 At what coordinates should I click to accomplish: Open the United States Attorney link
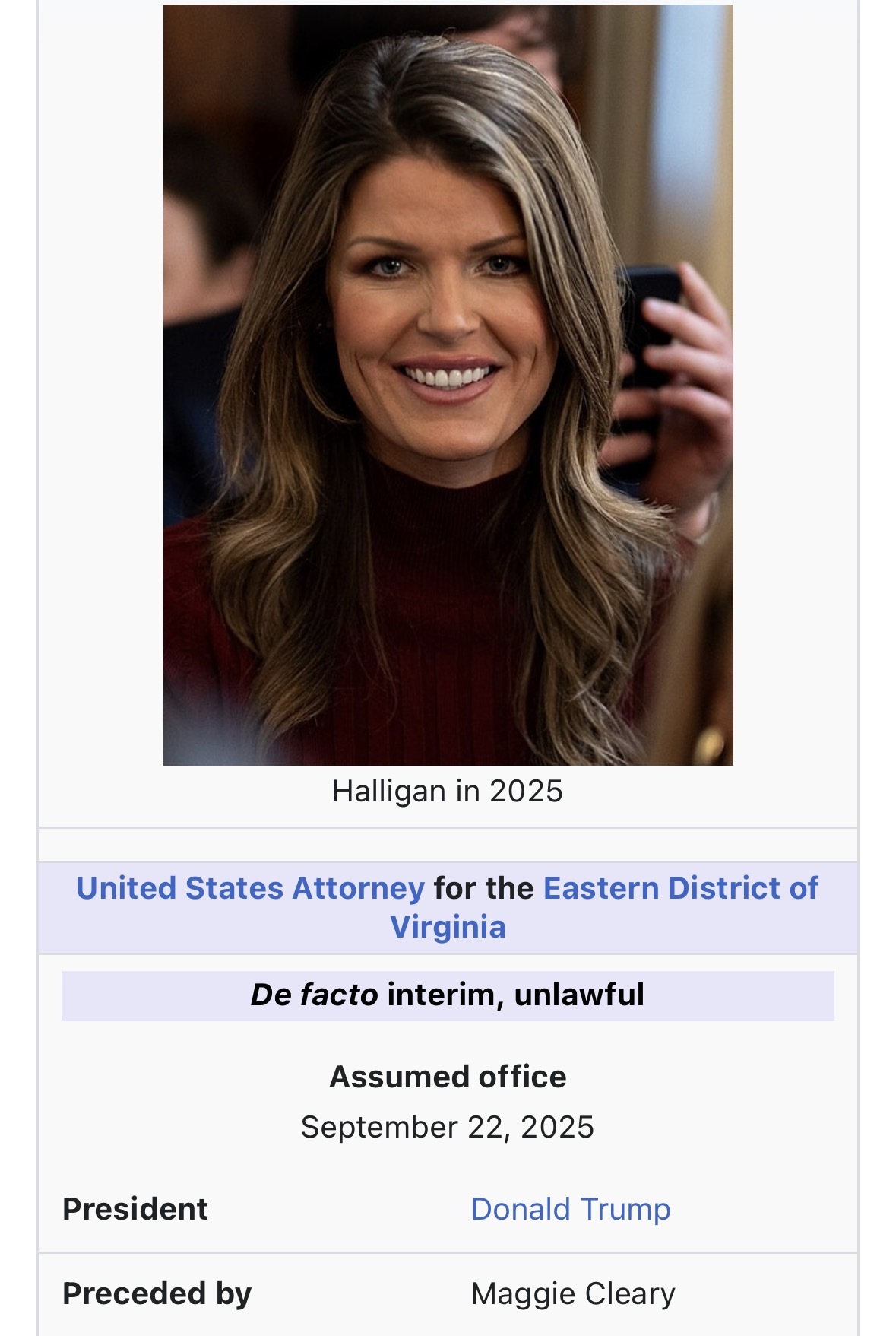coord(250,888)
